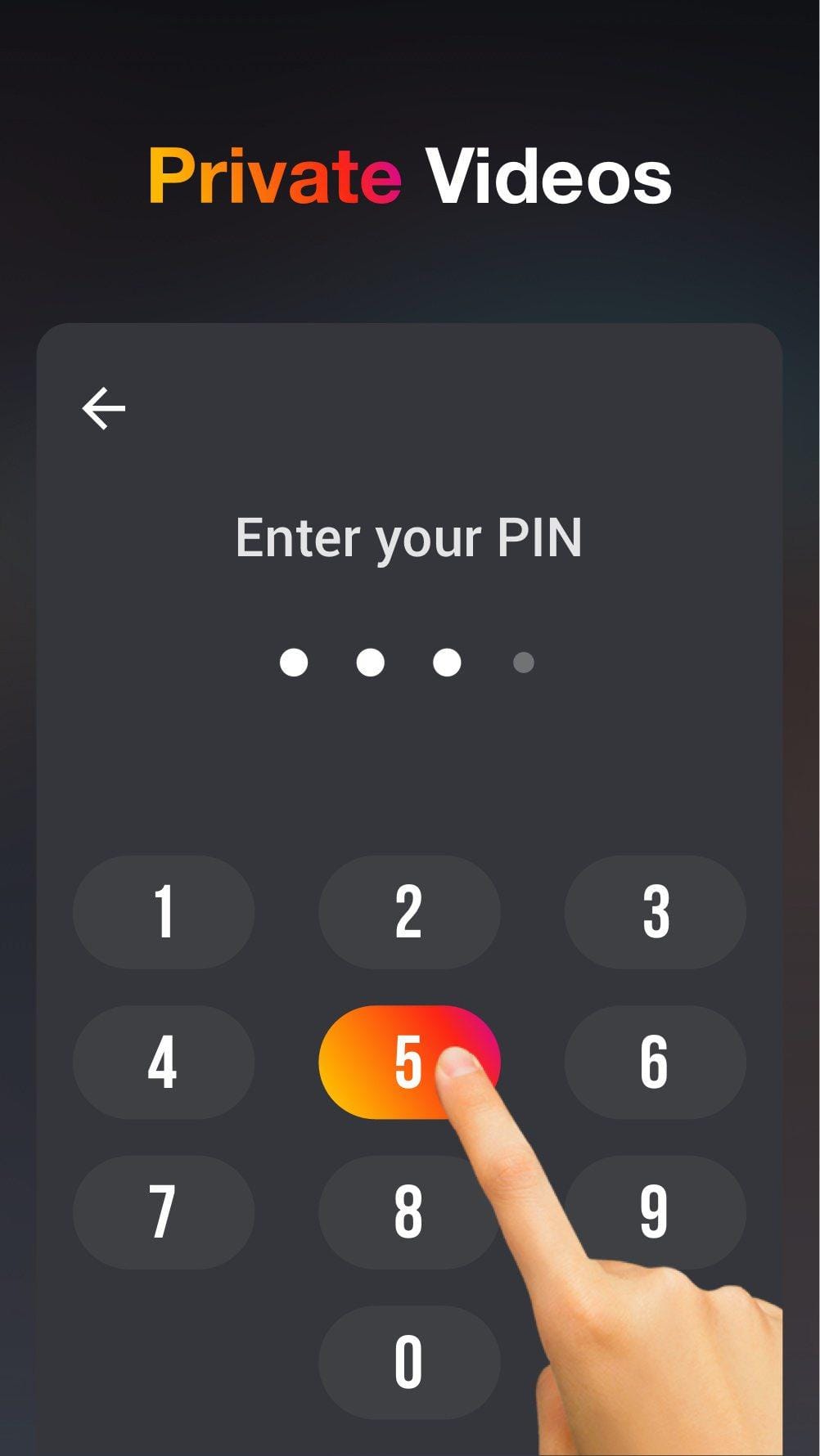
Task: Click the empty fourth PIN dot
Action: point(524,663)
